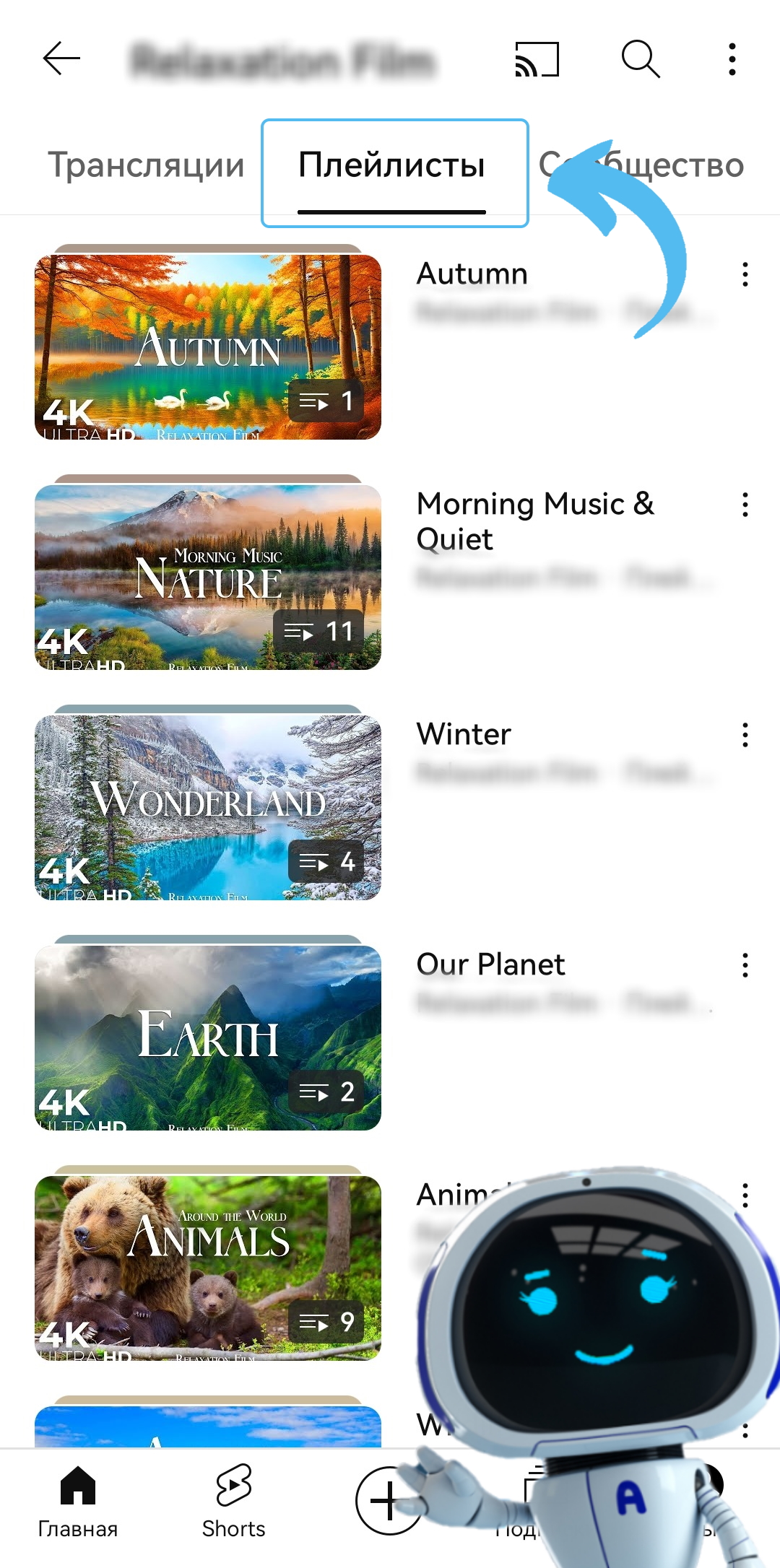Switch to the Трансляции tab

[x=146, y=165]
